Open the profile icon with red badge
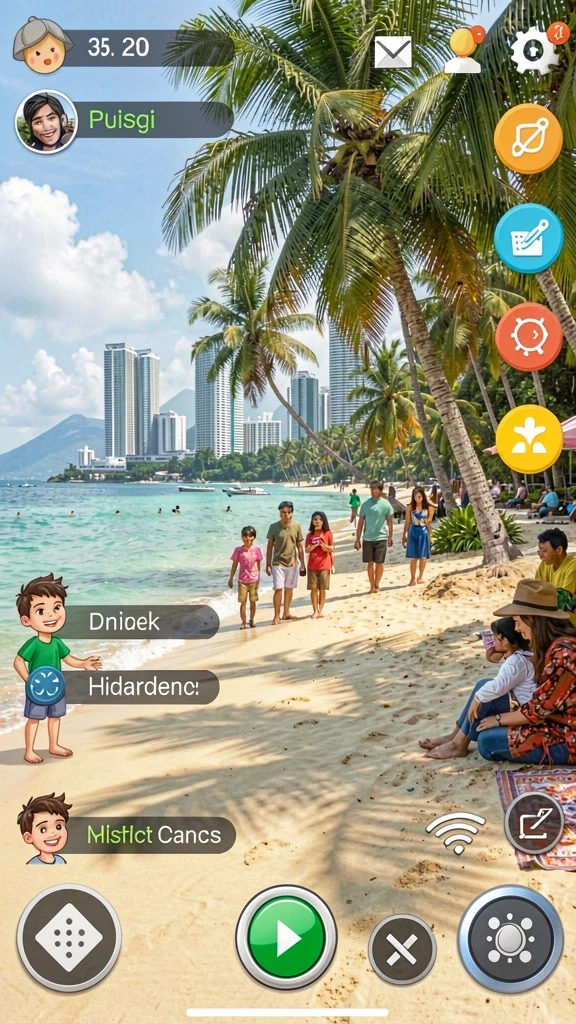Screen dimensions: 576x1024 click(x=464, y=49)
